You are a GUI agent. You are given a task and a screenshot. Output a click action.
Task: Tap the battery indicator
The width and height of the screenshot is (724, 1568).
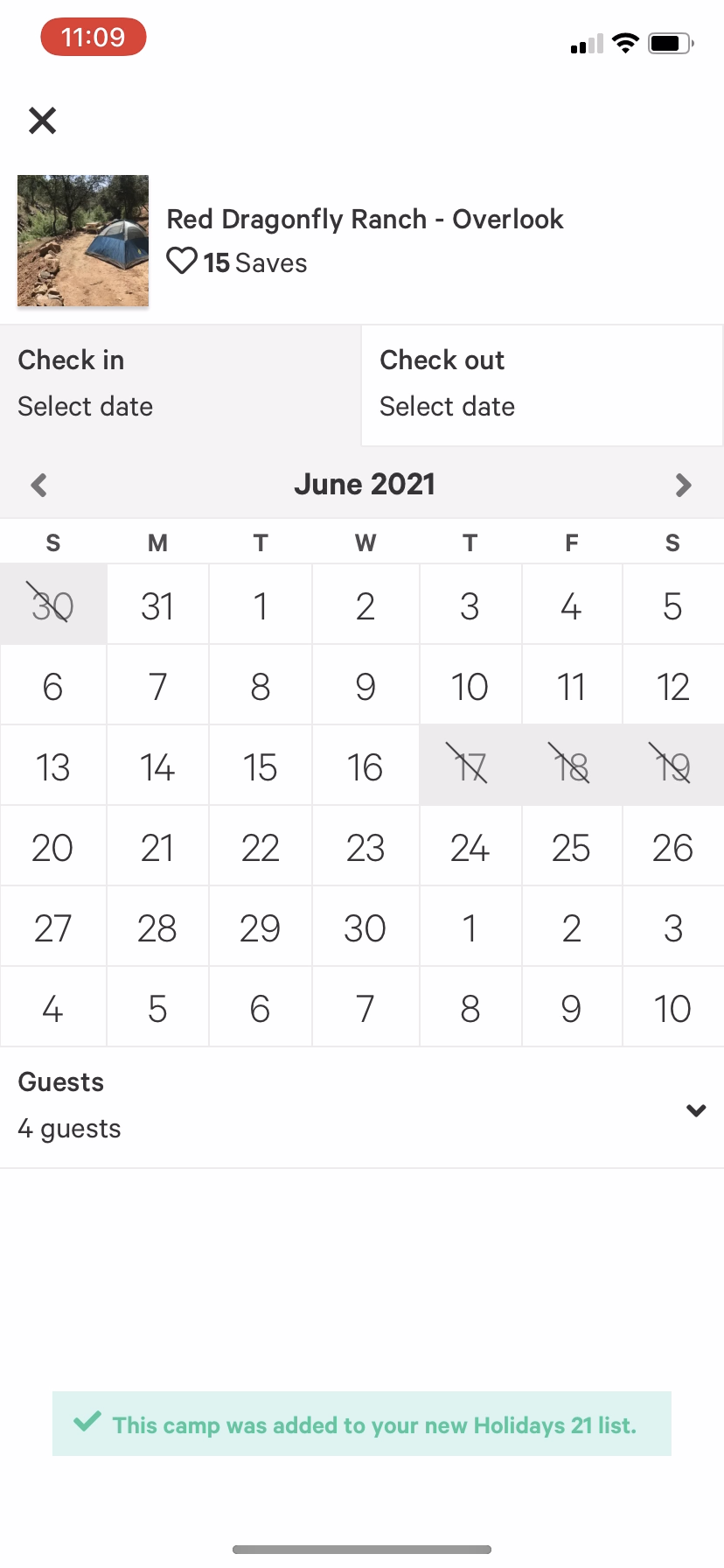pyautogui.click(x=670, y=43)
